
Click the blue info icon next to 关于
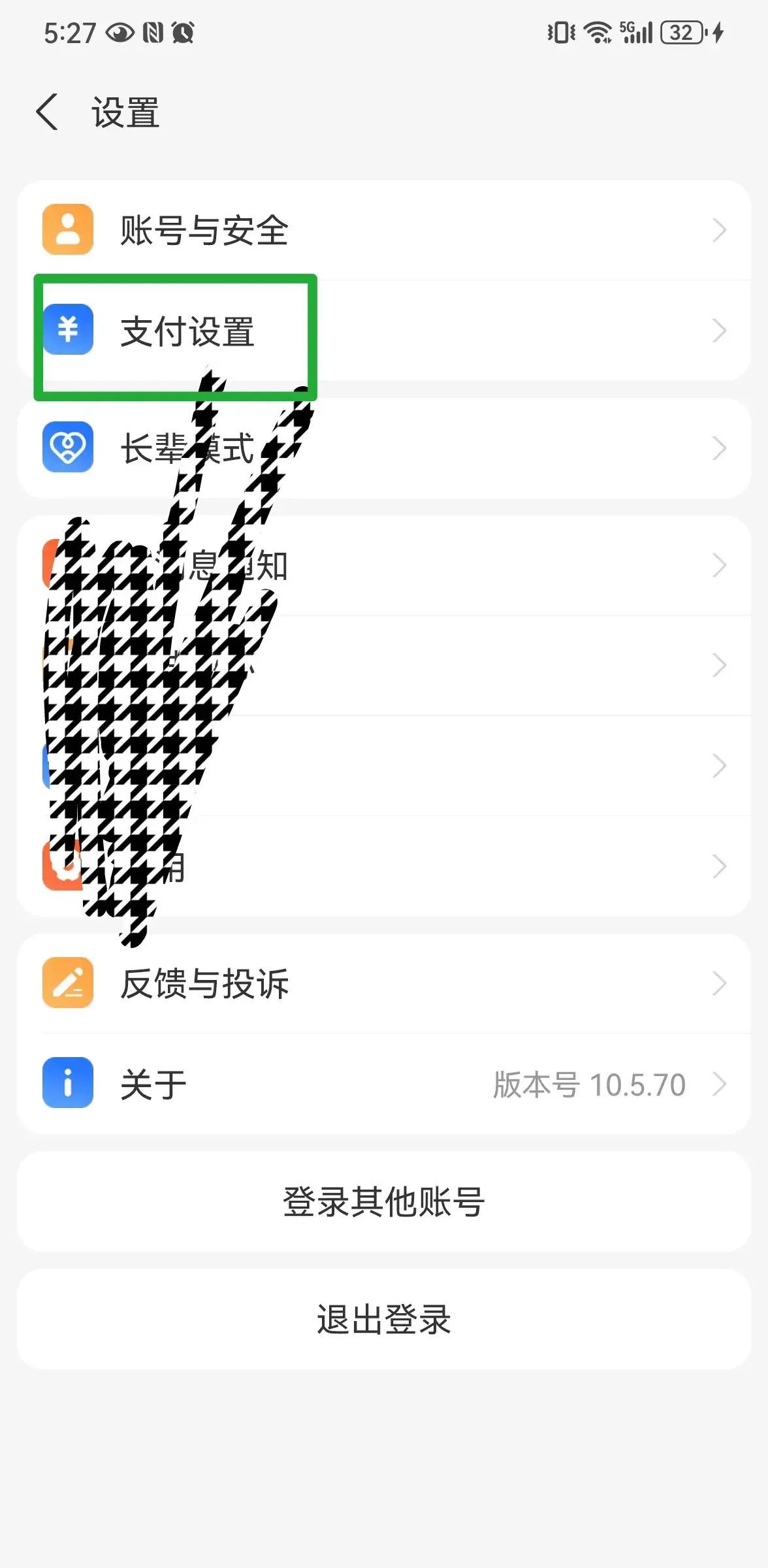[67, 1083]
